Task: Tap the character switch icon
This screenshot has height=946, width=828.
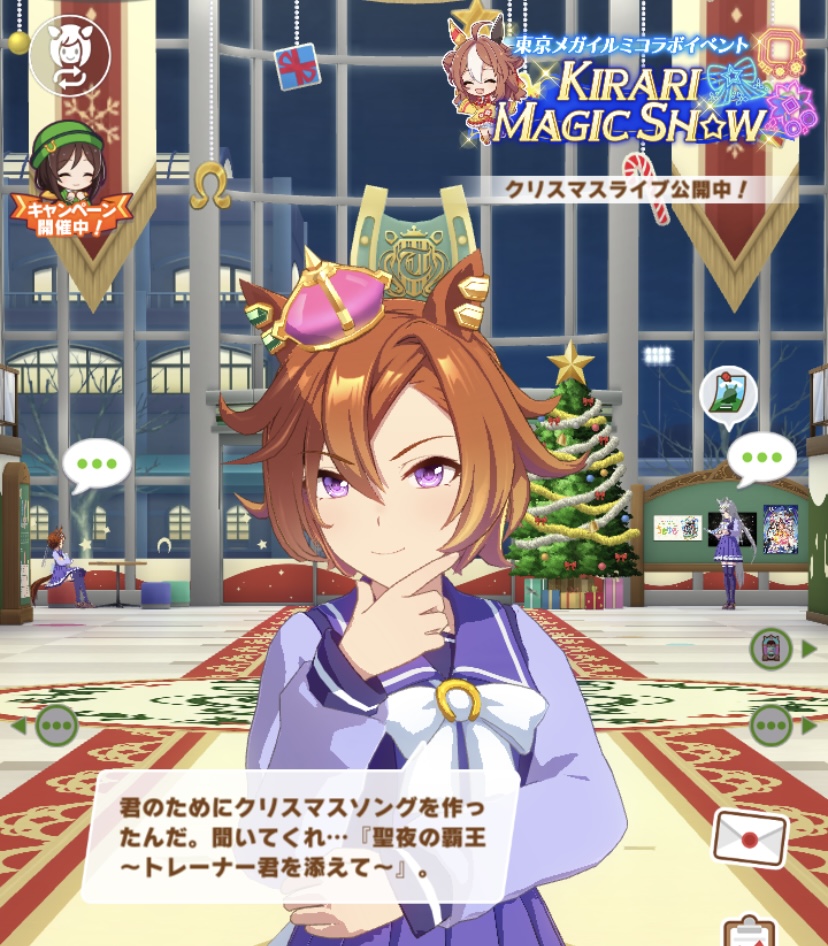Action: pos(70,57)
